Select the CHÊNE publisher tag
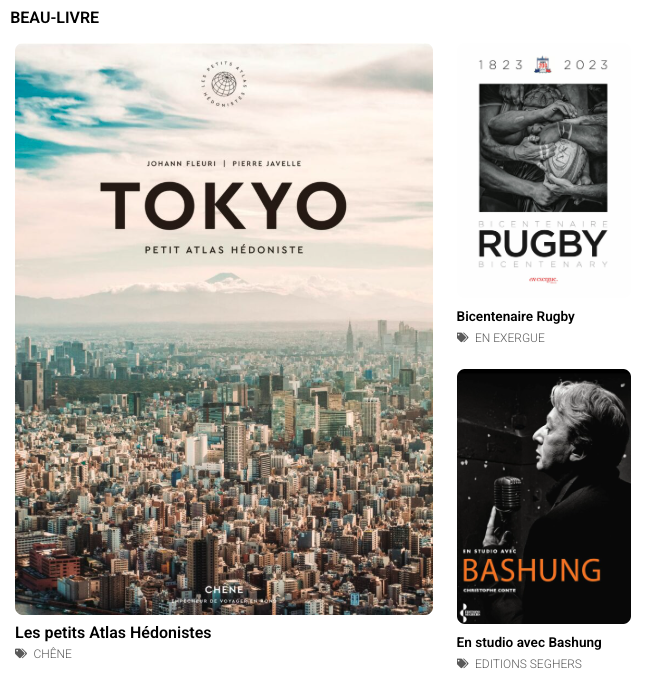The height and width of the screenshot is (685, 646). [52, 654]
